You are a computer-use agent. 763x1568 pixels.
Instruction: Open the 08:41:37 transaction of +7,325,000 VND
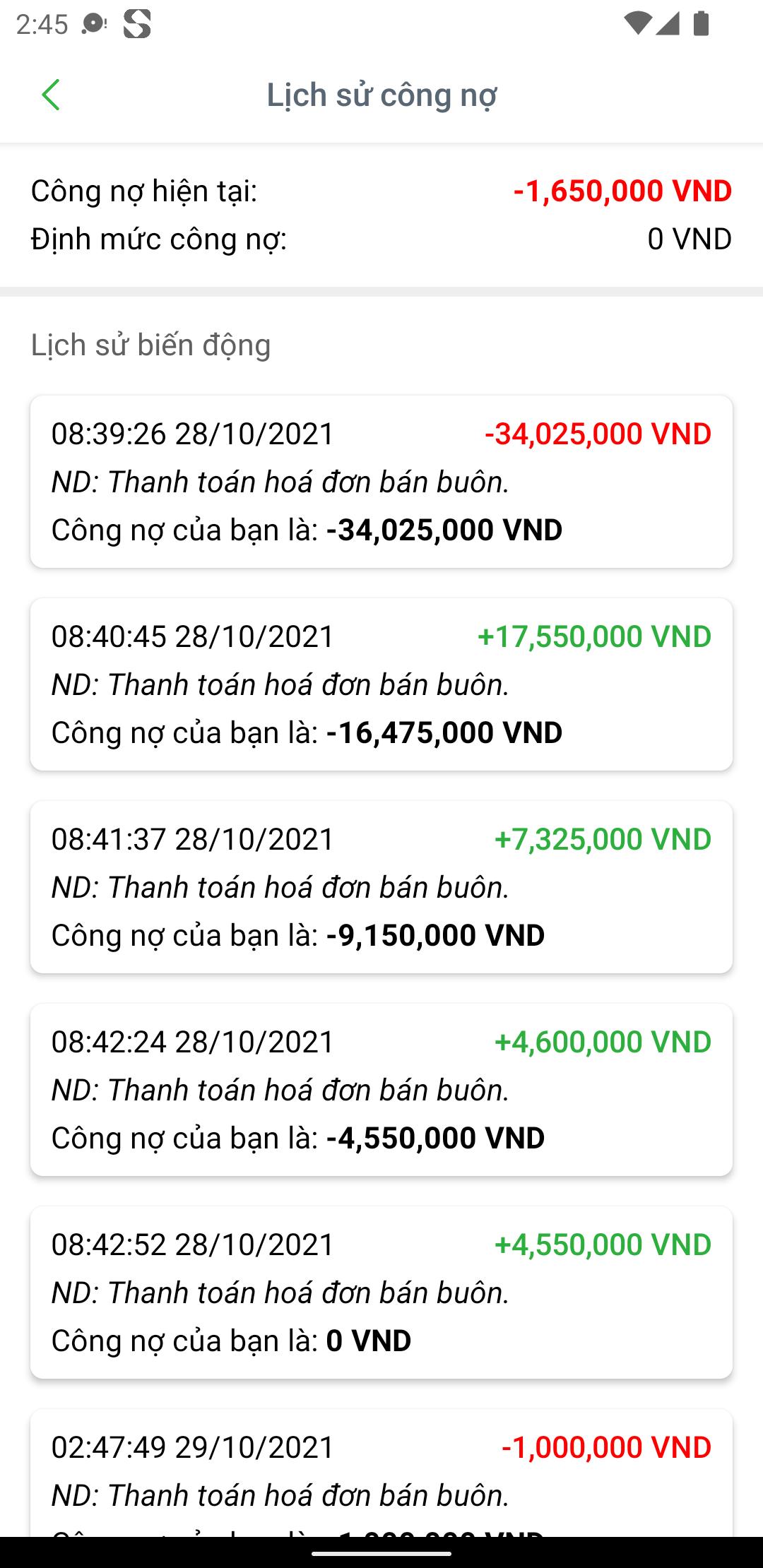(x=381, y=887)
